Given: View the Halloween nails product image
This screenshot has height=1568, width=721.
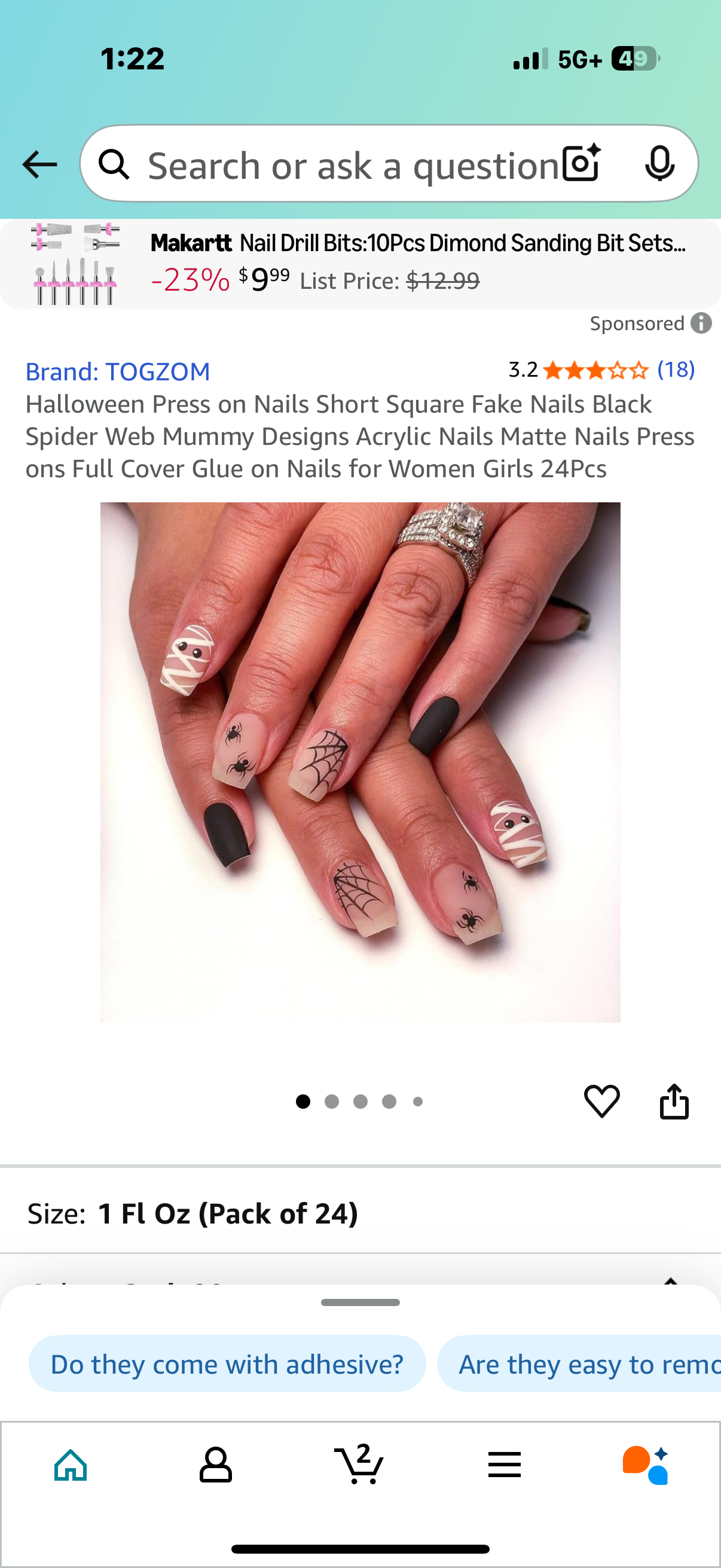Looking at the screenshot, I should (360, 761).
